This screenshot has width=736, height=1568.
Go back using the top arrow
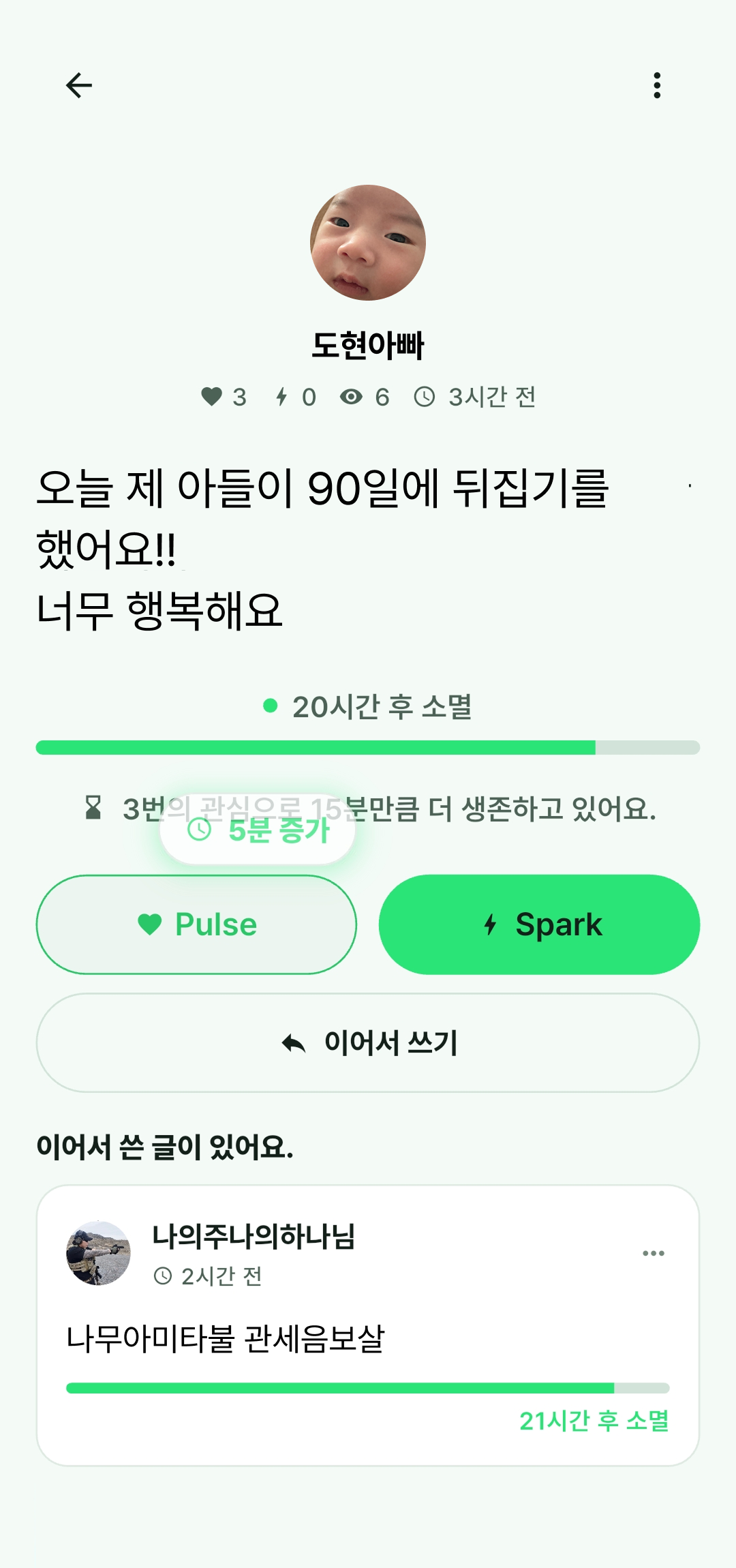pyautogui.click(x=79, y=85)
